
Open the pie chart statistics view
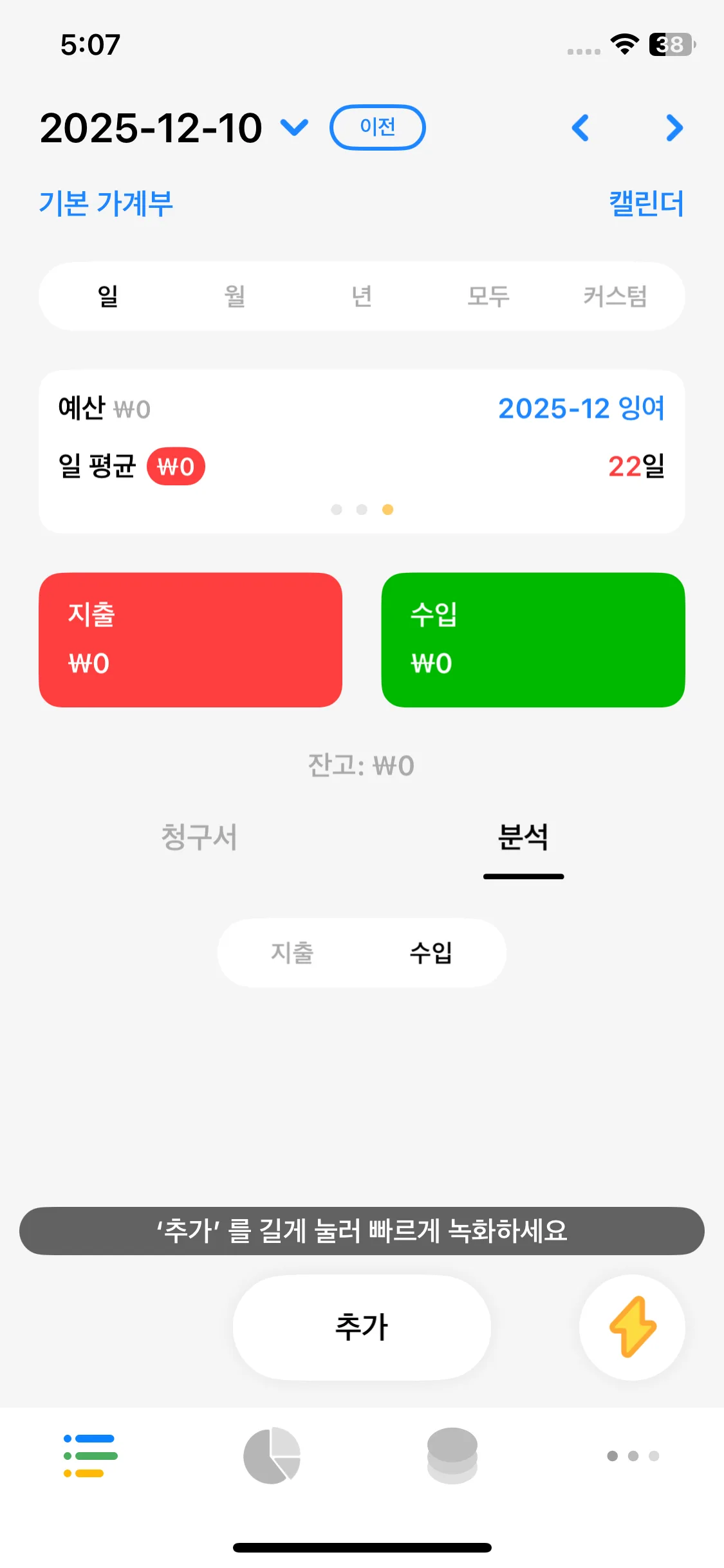tap(272, 1457)
